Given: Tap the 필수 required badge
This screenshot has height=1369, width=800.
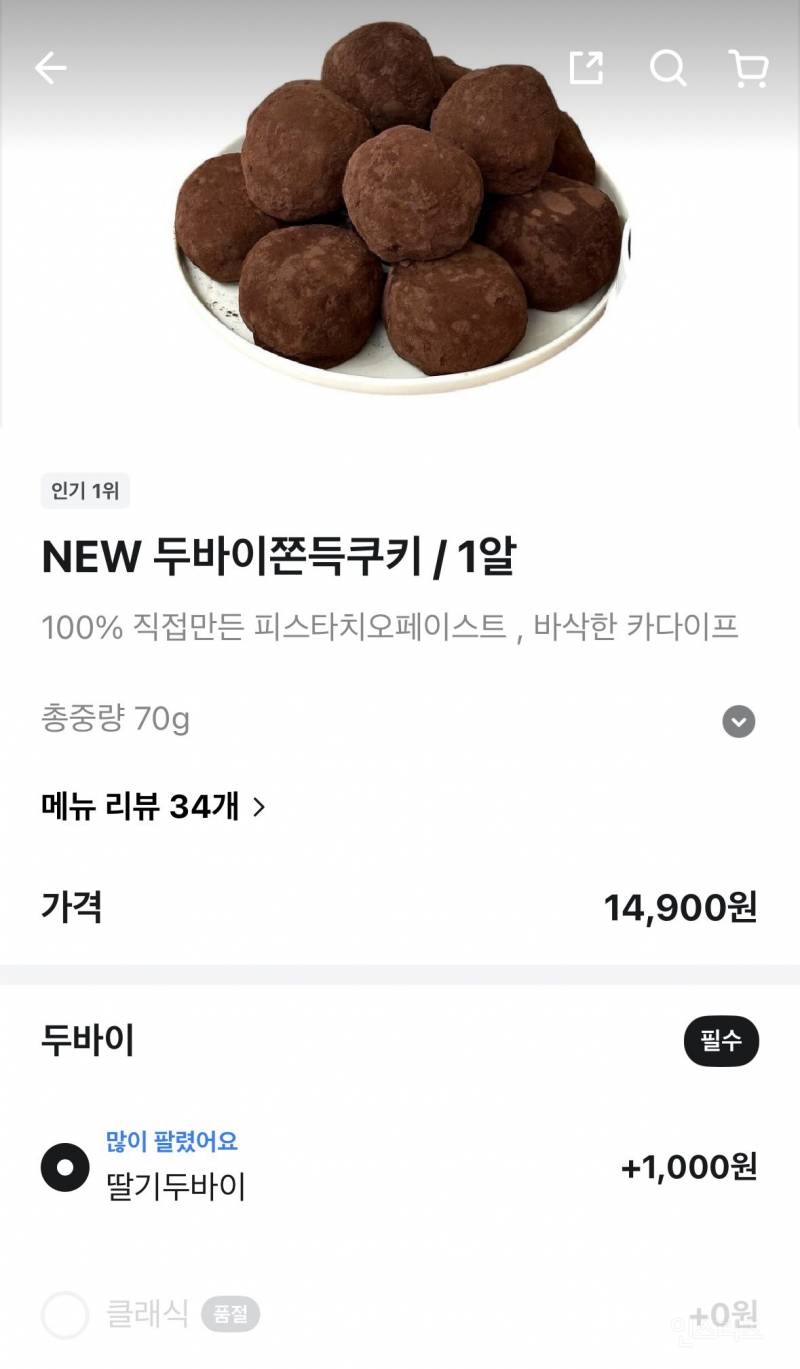Looking at the screenshot, I should (x=721, y=1041).
